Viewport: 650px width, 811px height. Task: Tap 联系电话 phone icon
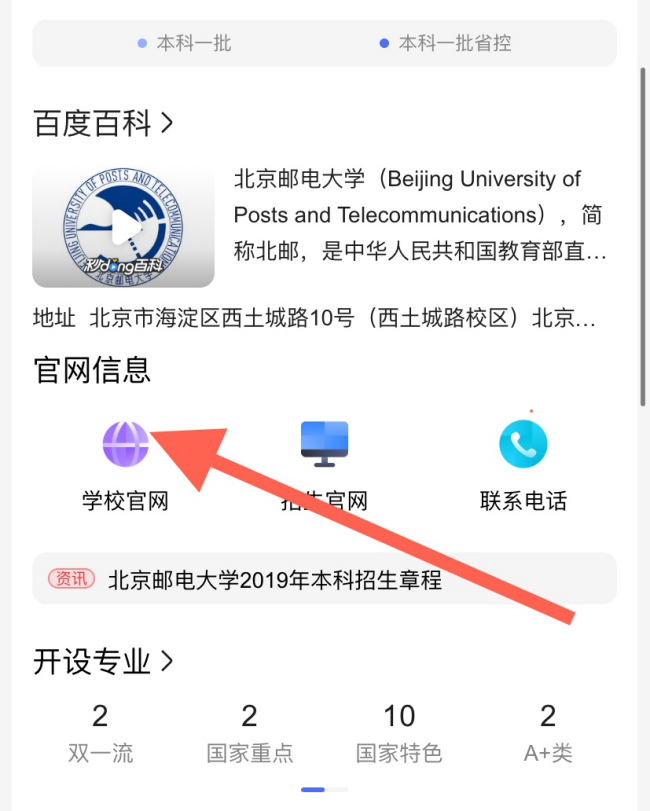[523, 445]
